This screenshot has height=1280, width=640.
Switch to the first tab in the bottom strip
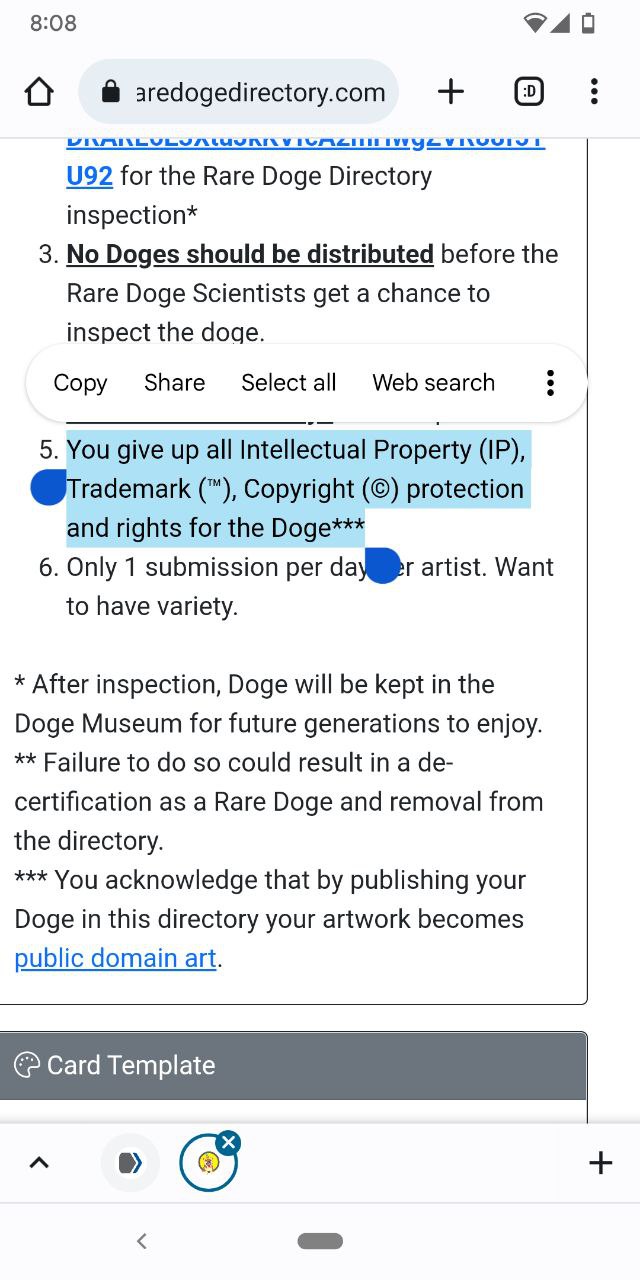[130, 1162]
